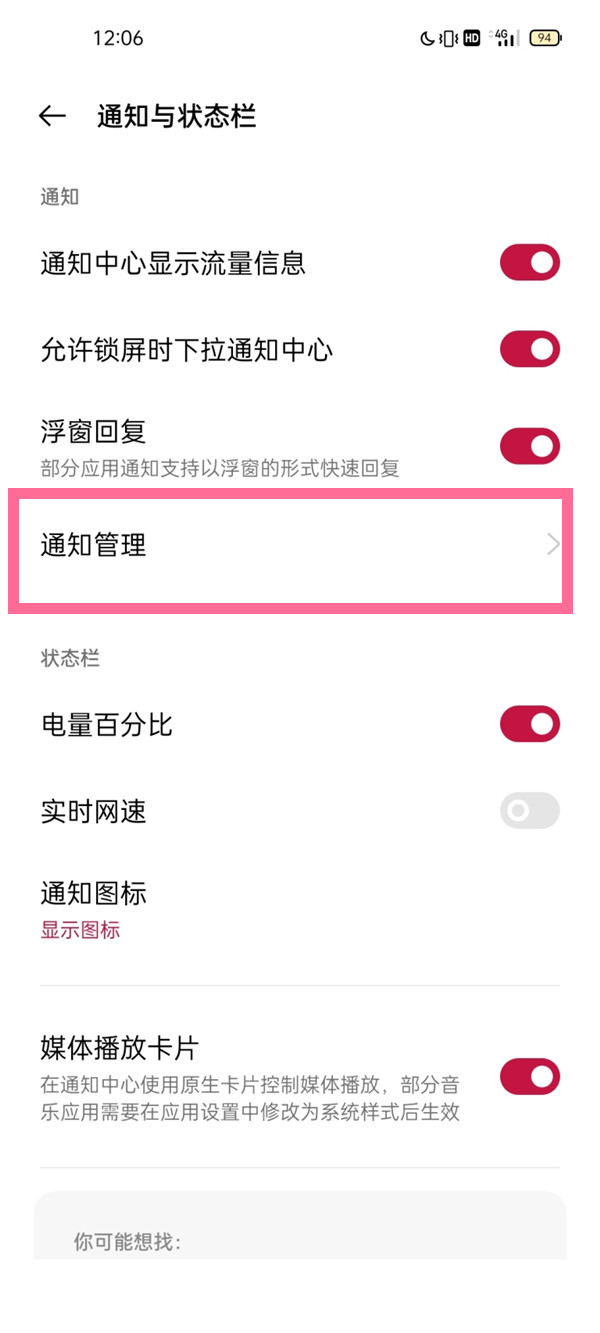600x1333 pixels.
Task: Disable 允许锁屏时下拉通知中心
Action: click(x=529, y=350)
